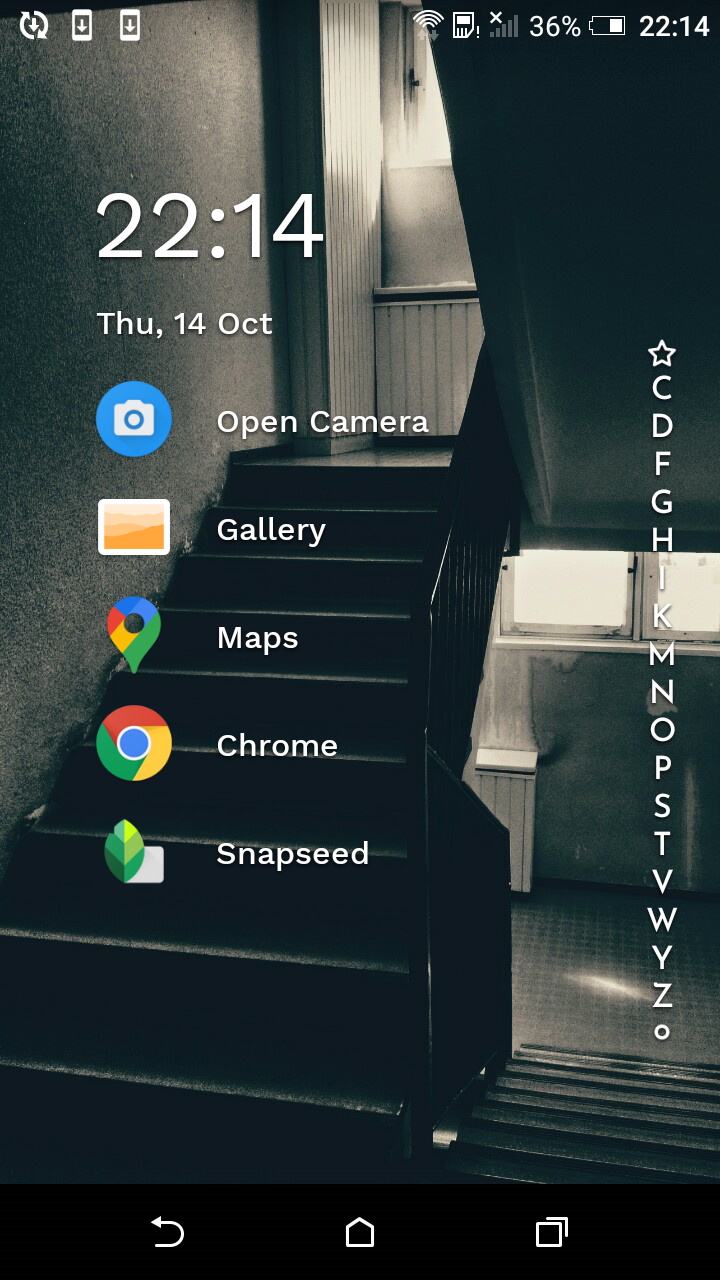720x1280 pixels.
Task: Jump to apps starting with Z
Action: 661,996
